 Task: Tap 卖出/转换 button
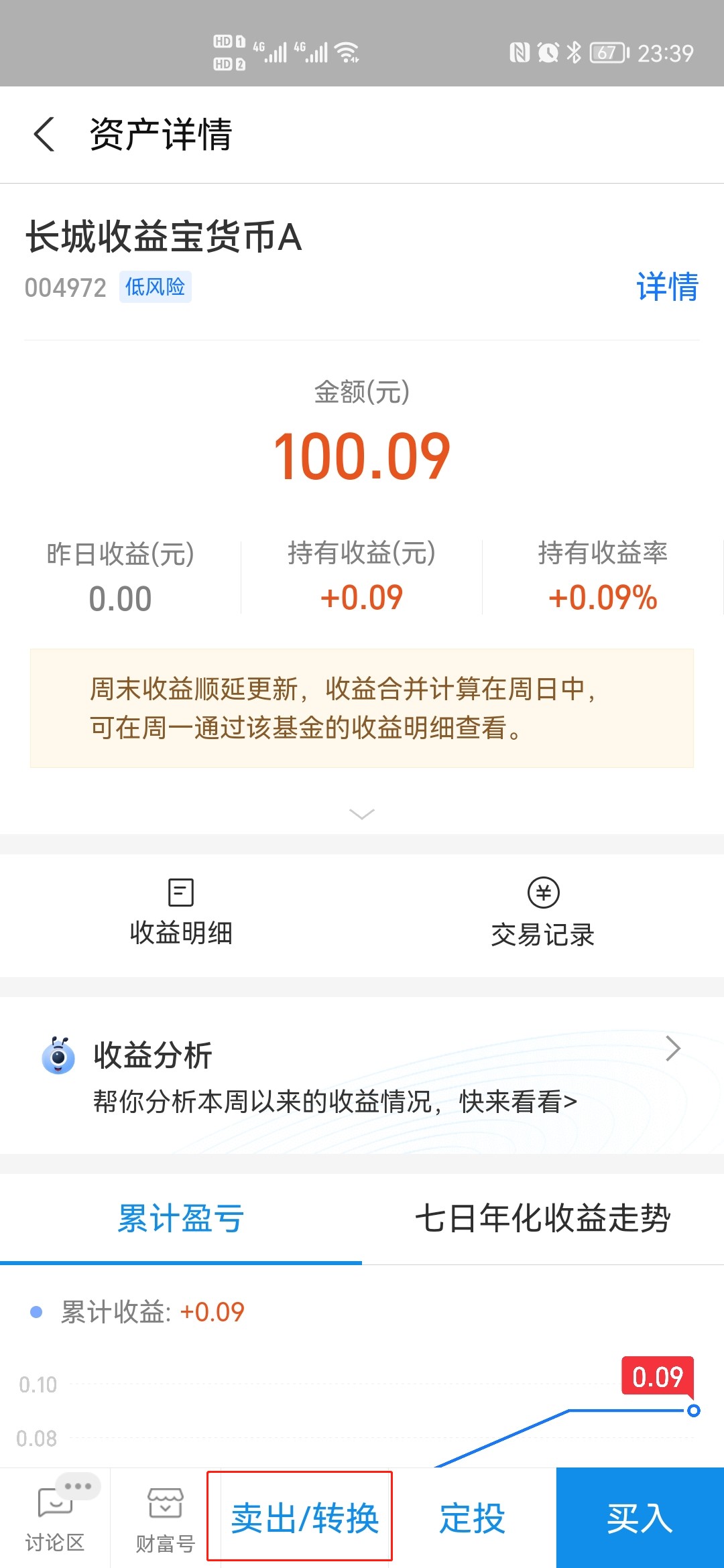click(304, 1518)
